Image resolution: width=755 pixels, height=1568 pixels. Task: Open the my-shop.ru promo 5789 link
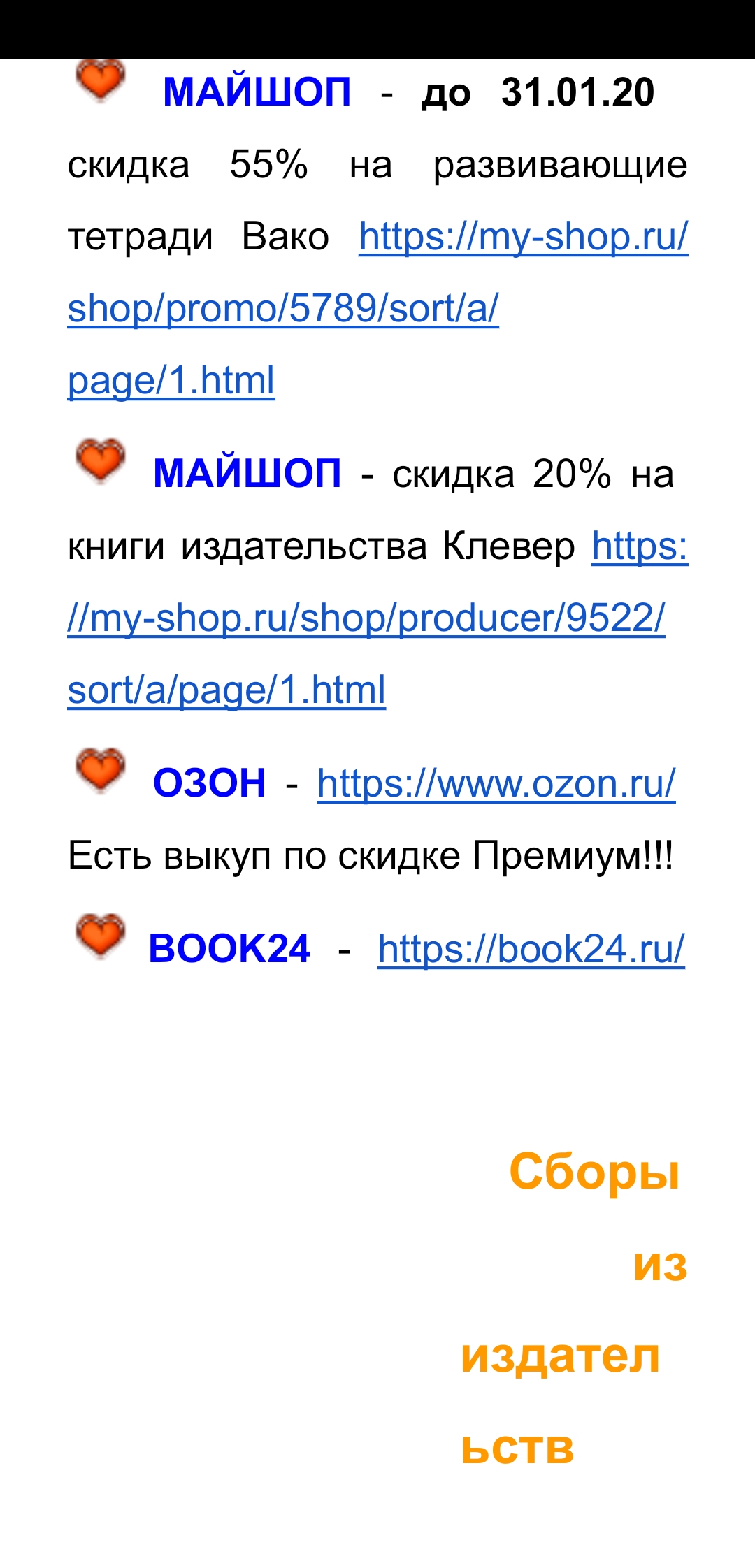point(283,308)
